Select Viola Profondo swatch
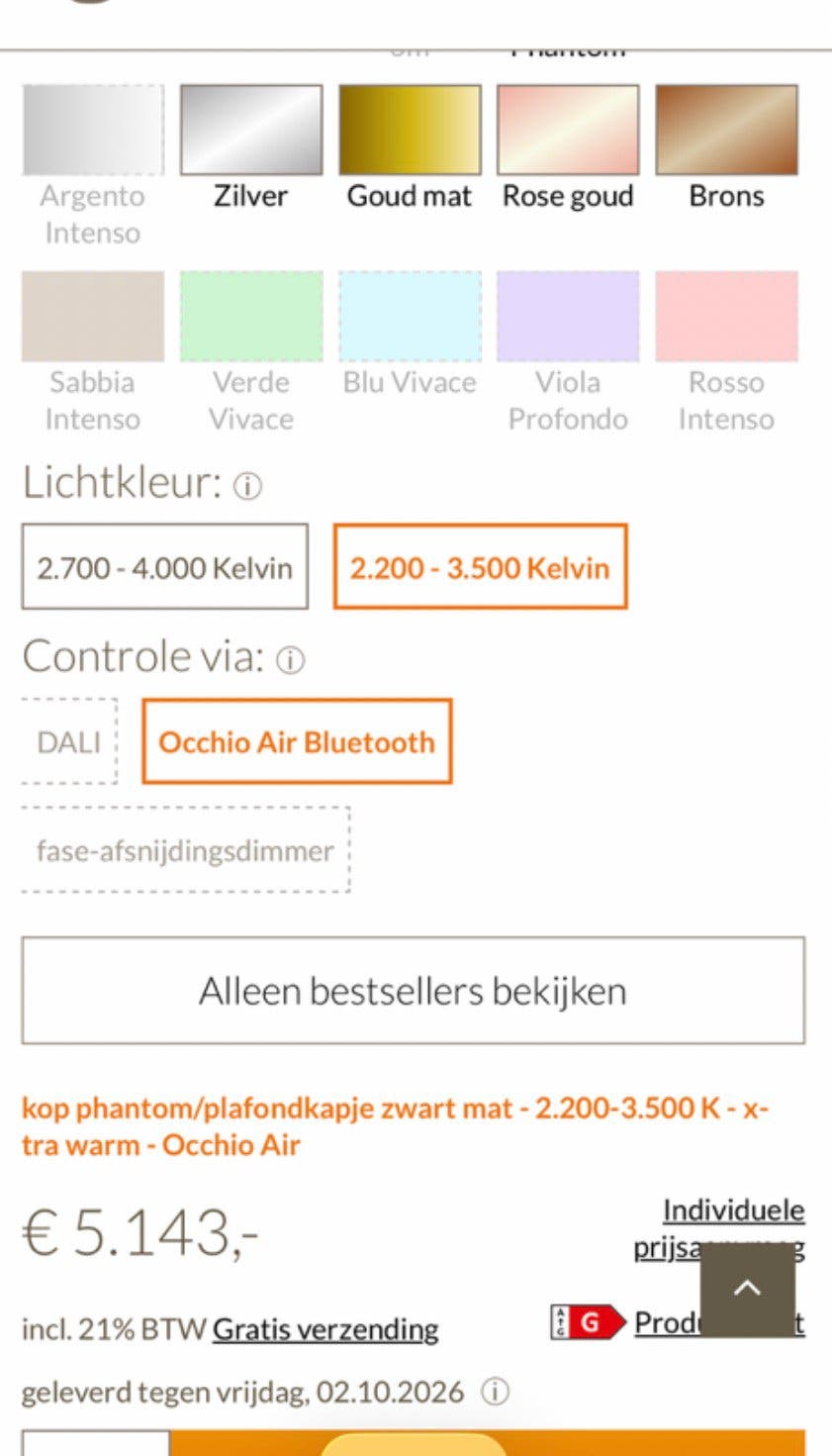 click(568, 317)
